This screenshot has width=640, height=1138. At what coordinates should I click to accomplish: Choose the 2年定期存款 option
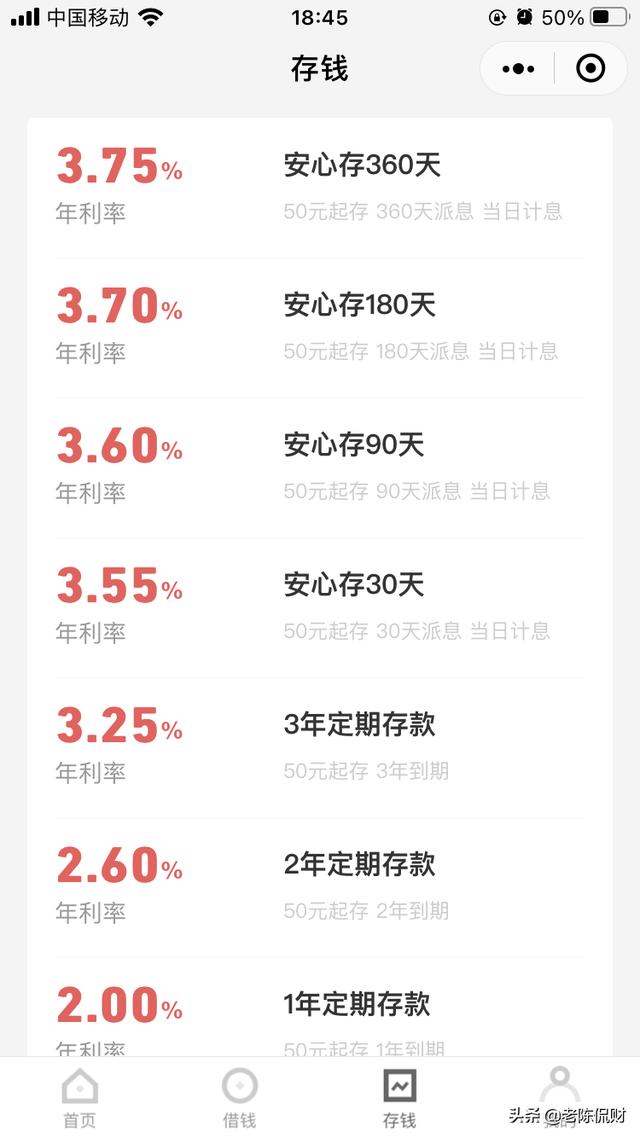[320, 887]
